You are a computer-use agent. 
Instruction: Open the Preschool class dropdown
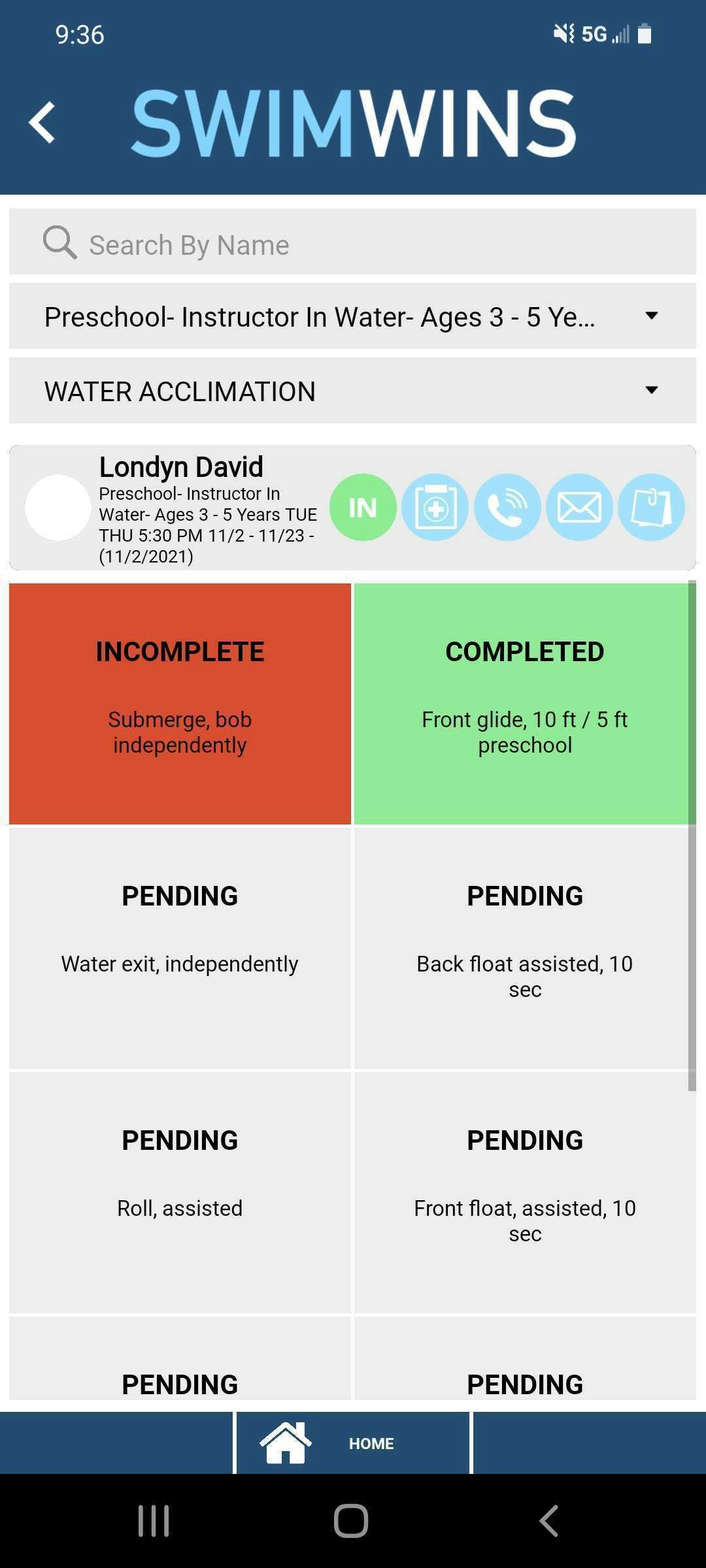(353, 317)
